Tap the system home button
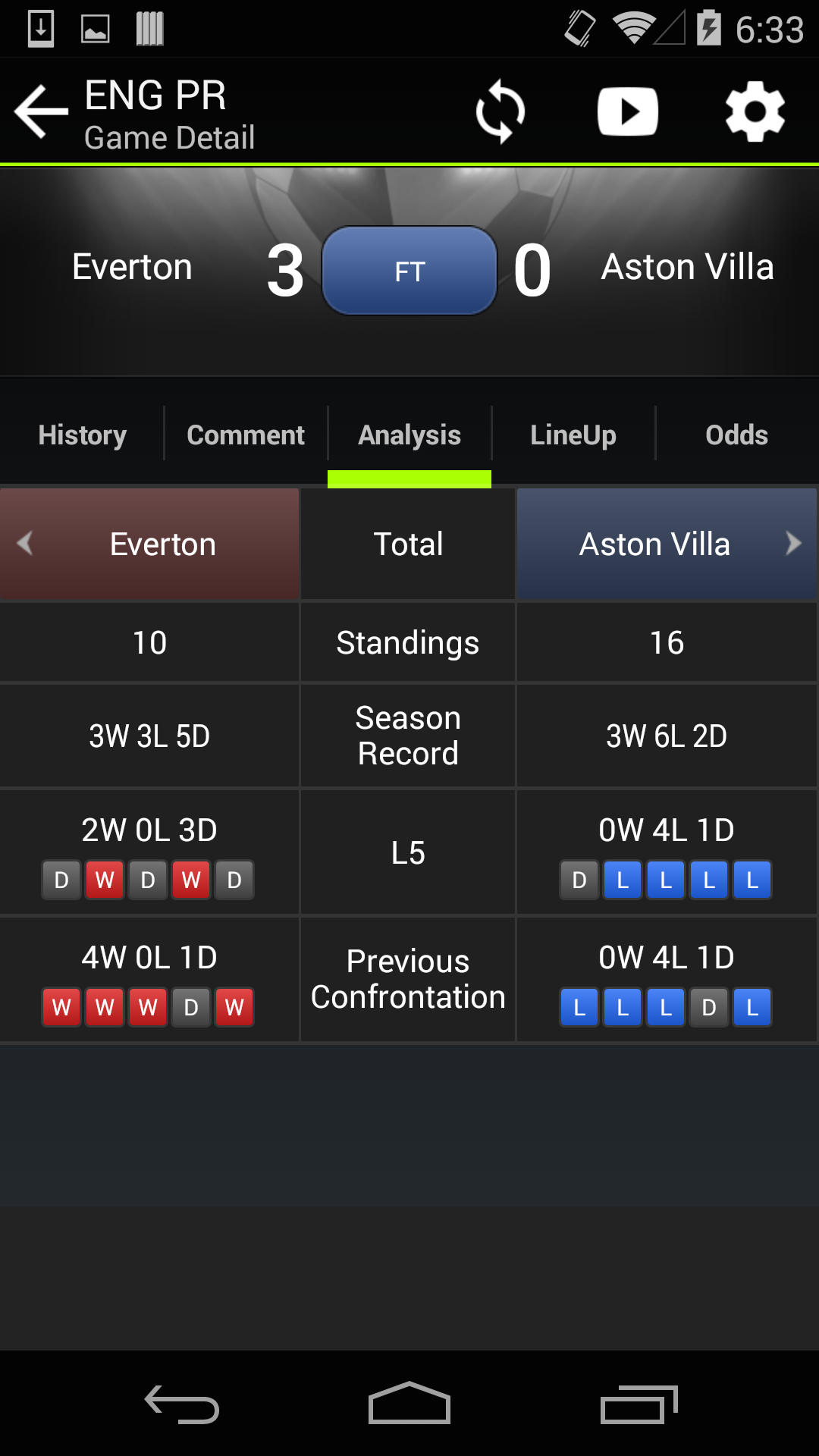Screen dimensions: 819x1456 click(409, 1403)
